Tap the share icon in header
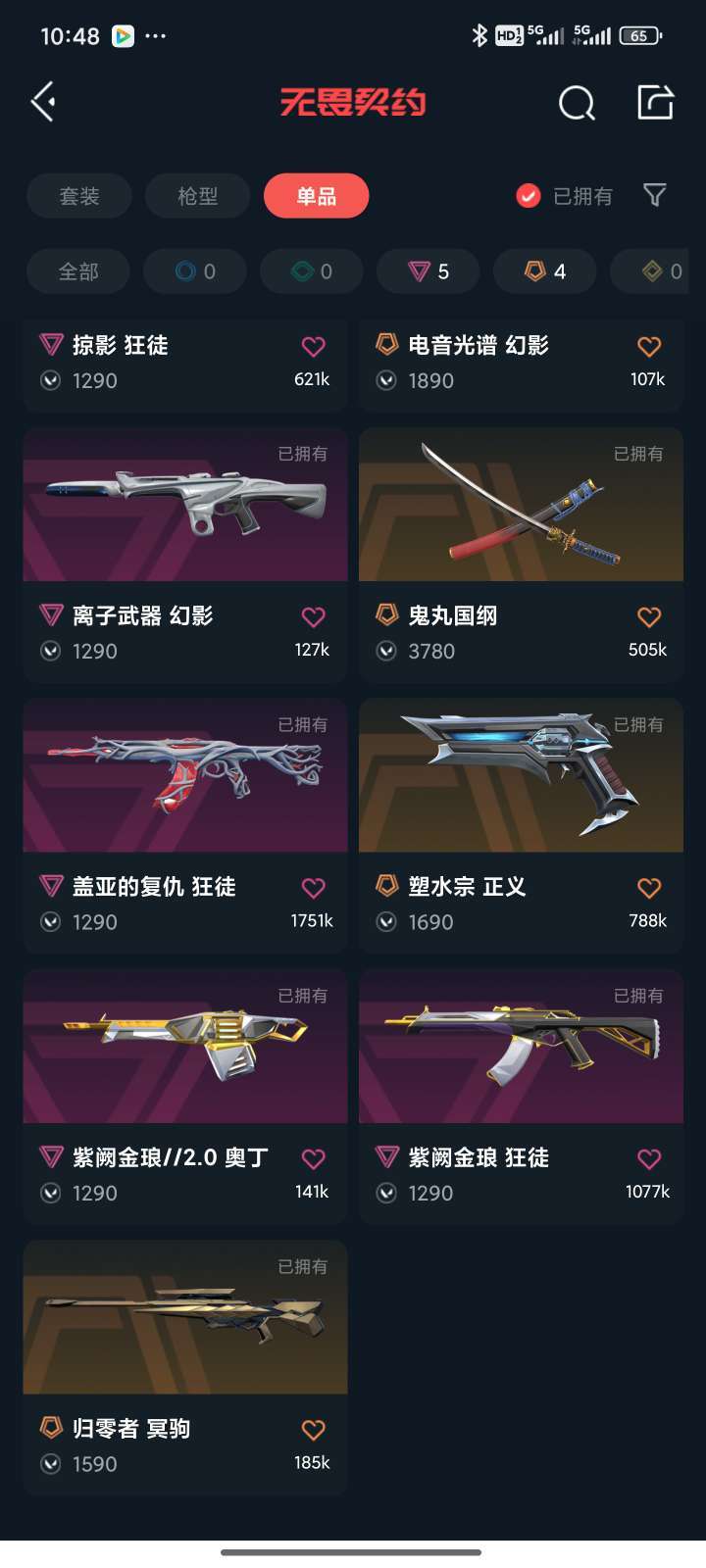 655,102
